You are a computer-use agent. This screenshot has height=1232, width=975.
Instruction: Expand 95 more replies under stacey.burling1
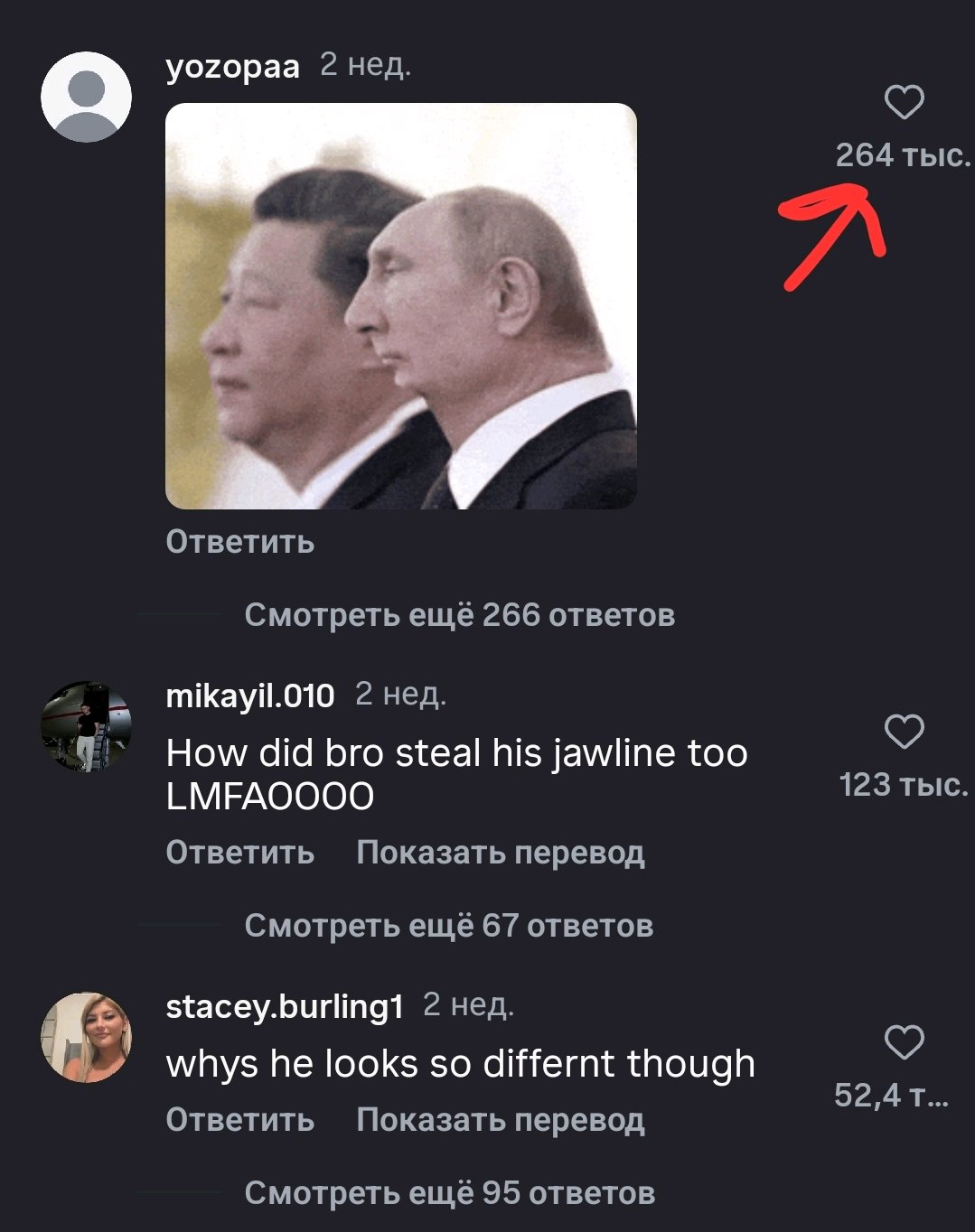pyautogui.click(x=449, y=1193)
